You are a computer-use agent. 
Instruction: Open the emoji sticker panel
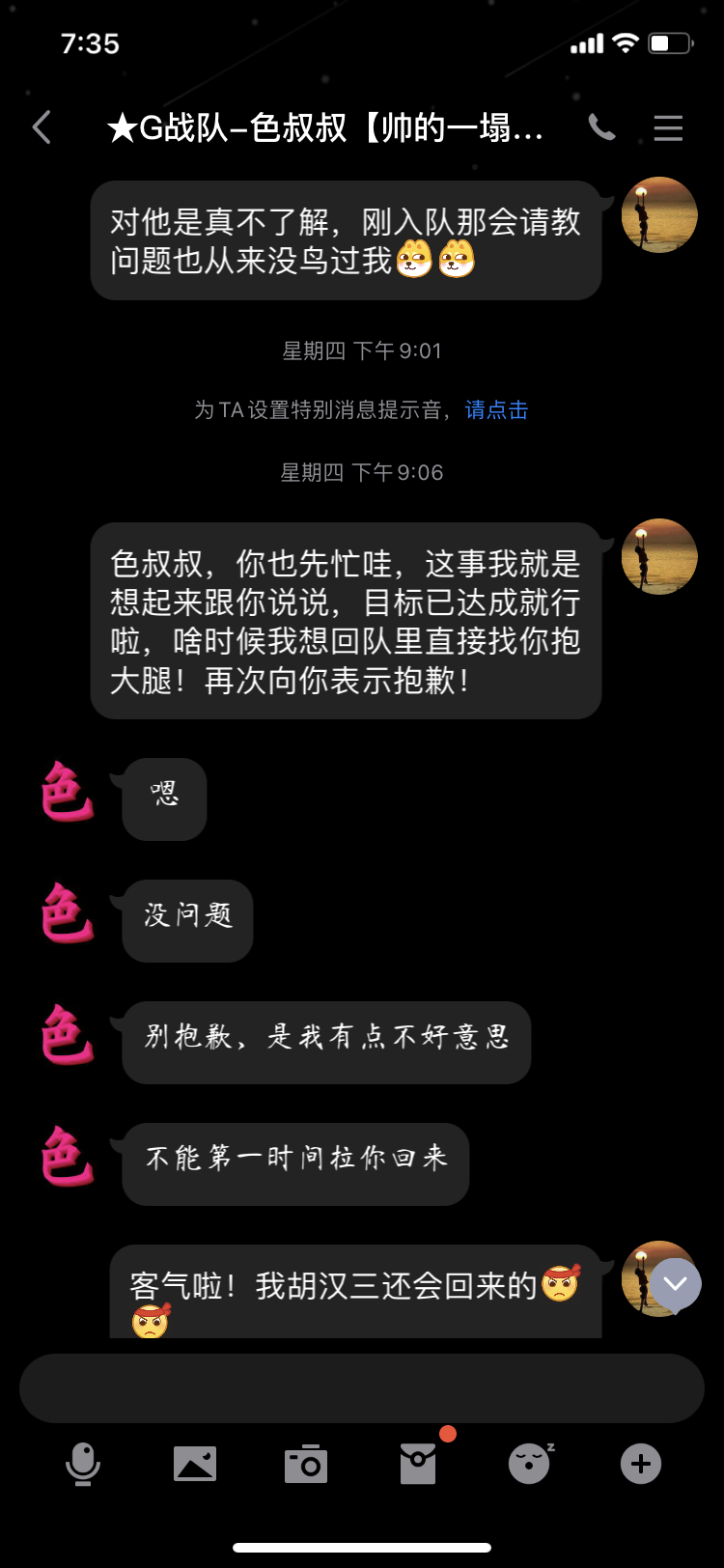point(530,1464)
